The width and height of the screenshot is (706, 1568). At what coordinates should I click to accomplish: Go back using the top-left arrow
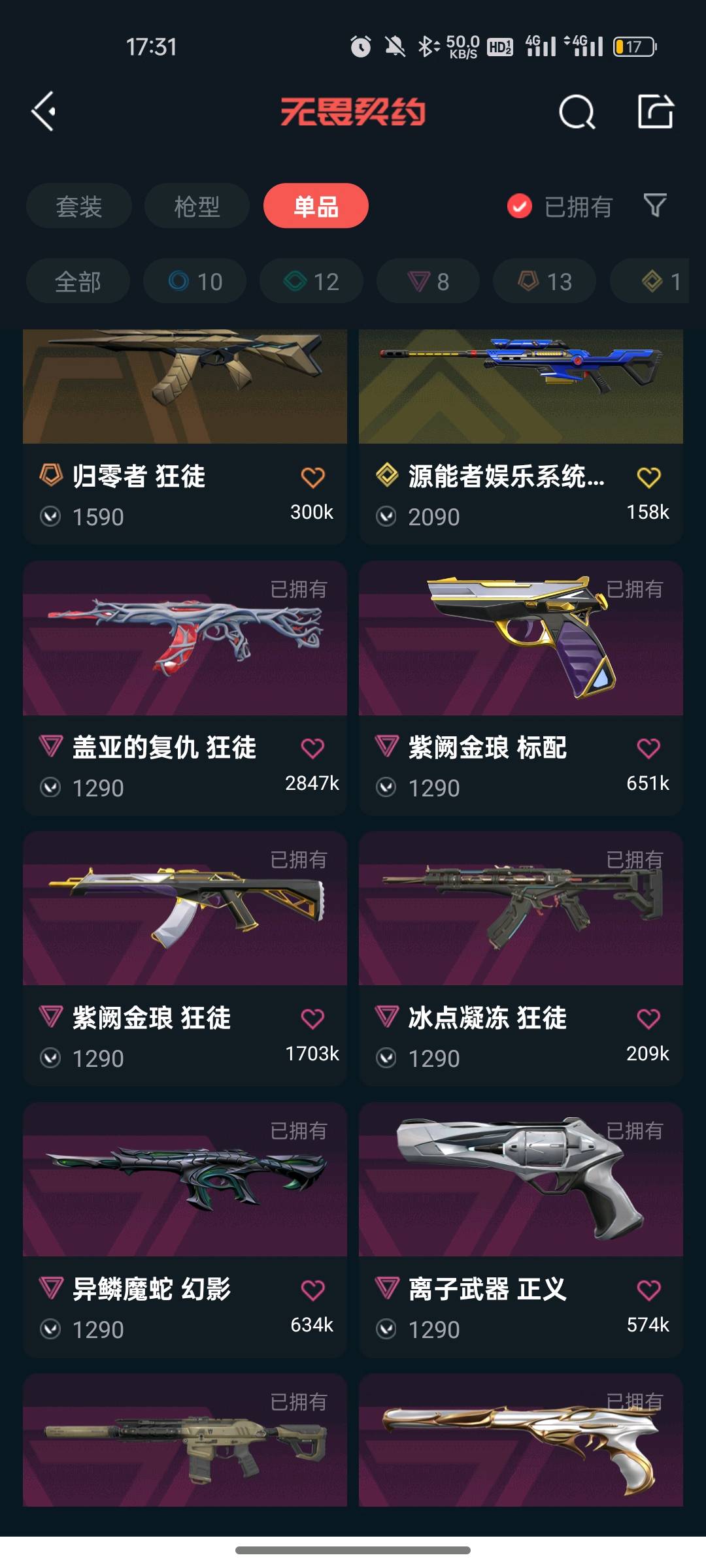pyautogui.click(x=44, y=112)
